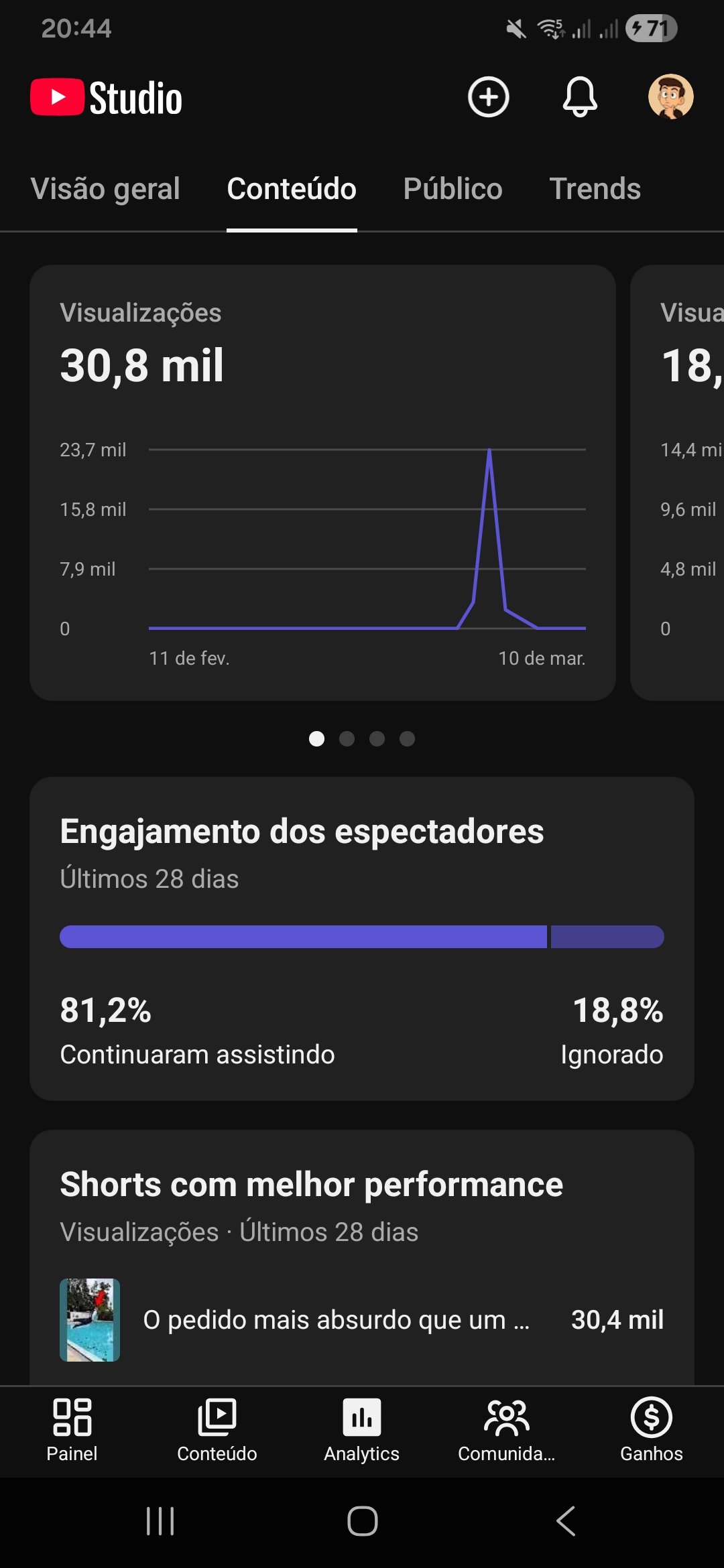Open the Comunidade bottom tab
The height and width of the screenshot is (1568, 724).
coord(506,1430)
